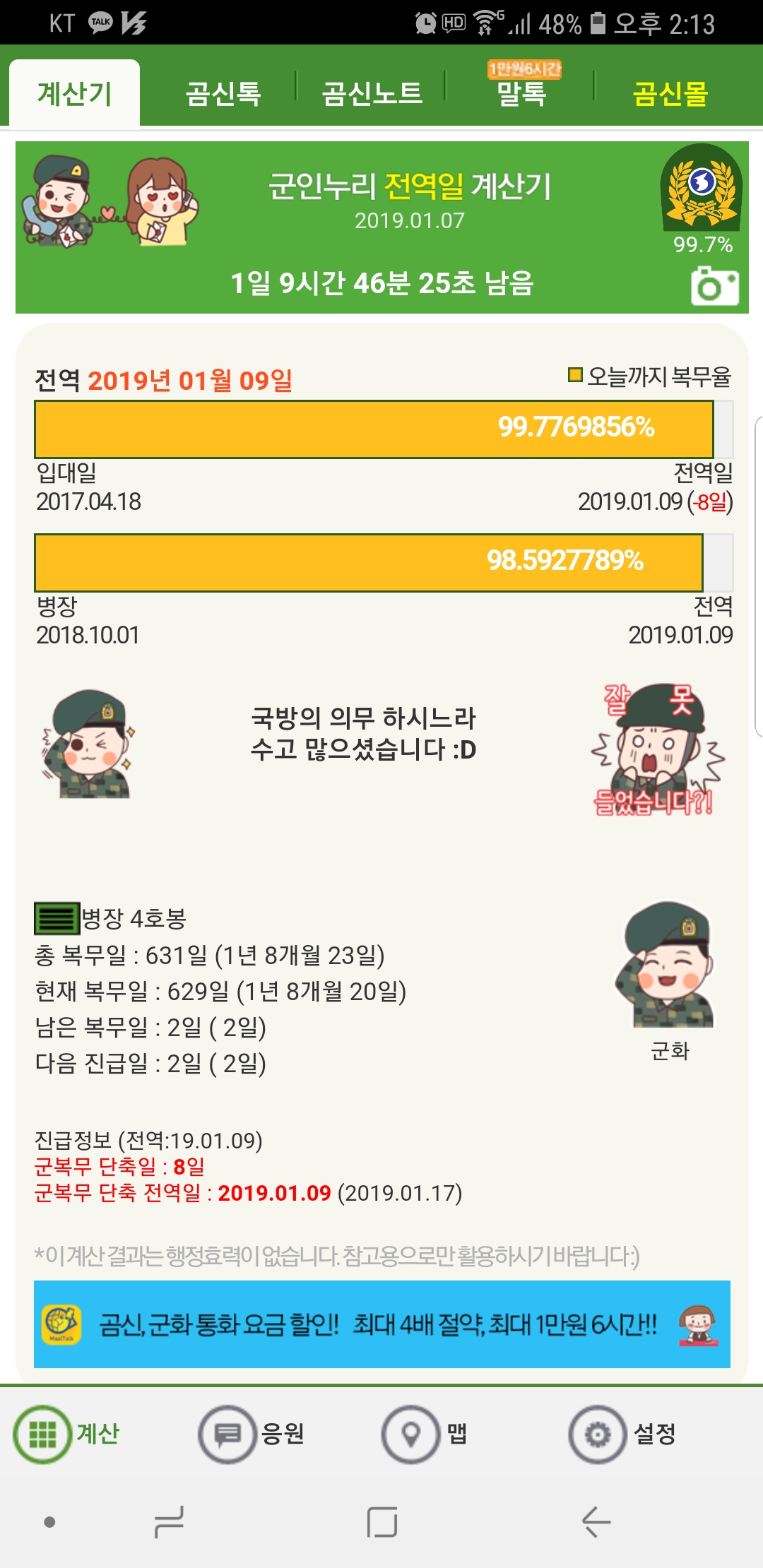
Task: Switch to the 맵 section
Action: (424, 1434)
